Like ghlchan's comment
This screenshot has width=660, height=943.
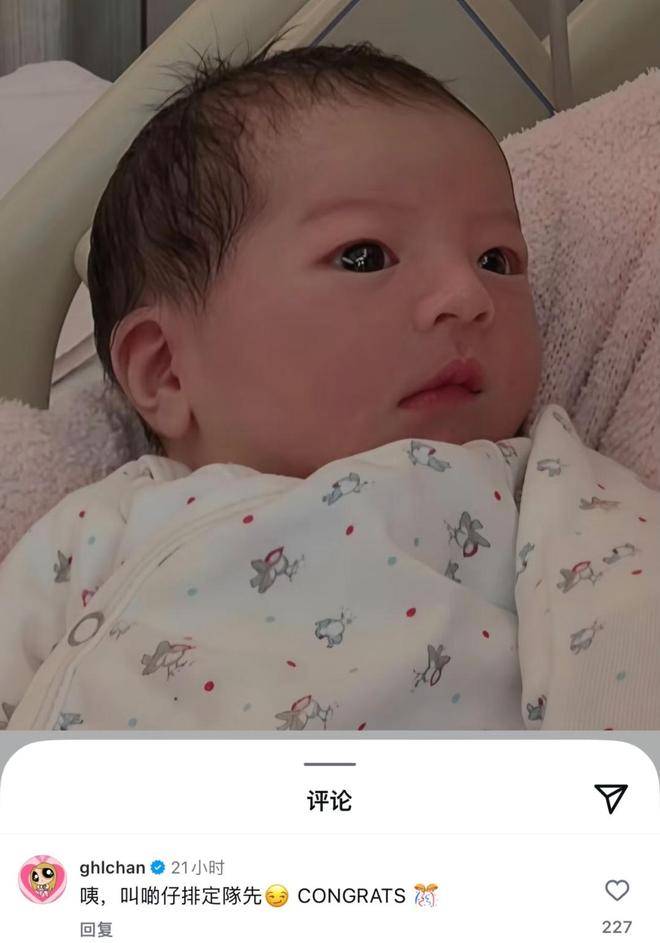click(617, 890)
